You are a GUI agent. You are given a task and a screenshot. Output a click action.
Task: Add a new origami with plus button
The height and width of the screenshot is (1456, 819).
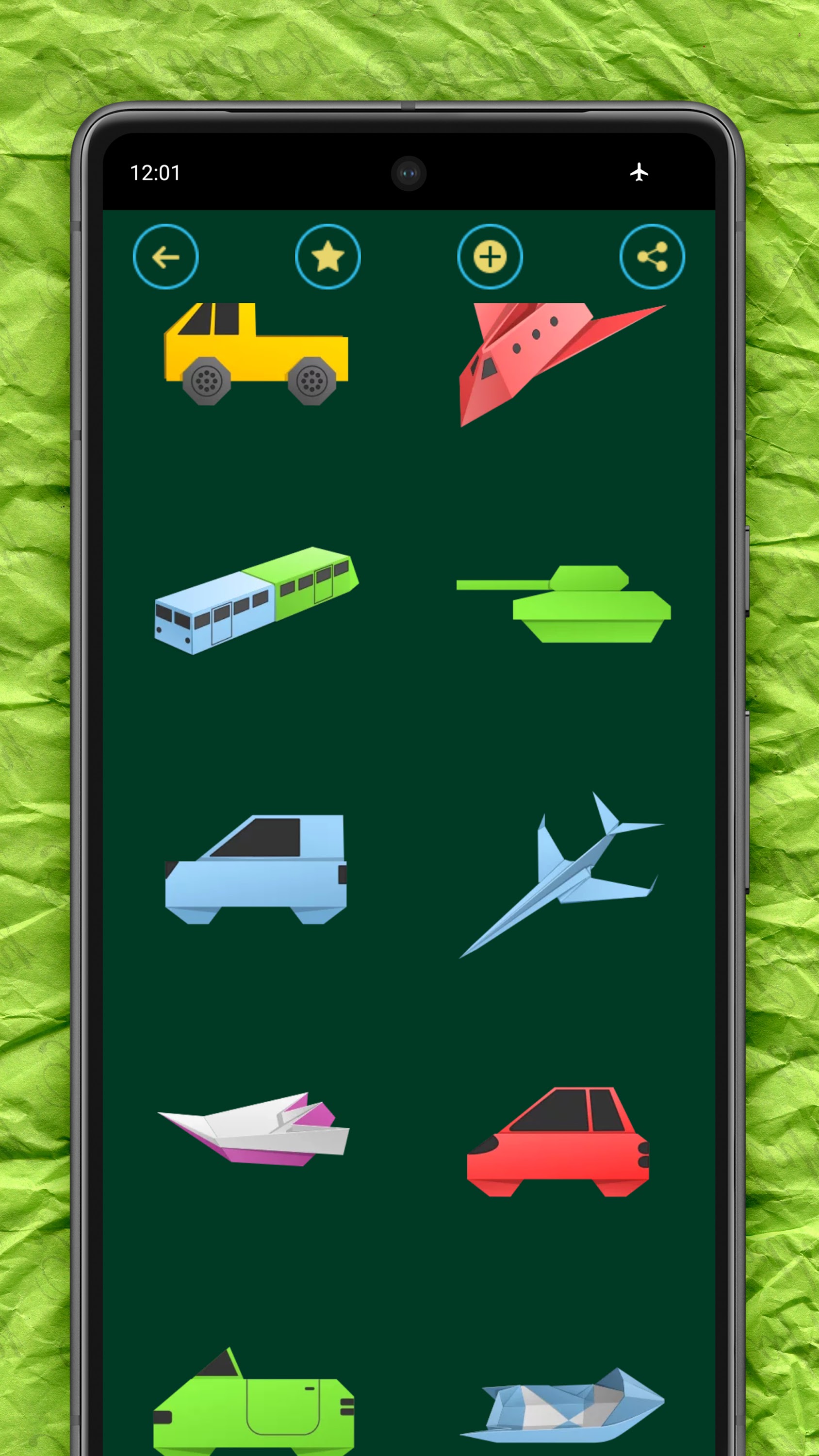point(490,256)
